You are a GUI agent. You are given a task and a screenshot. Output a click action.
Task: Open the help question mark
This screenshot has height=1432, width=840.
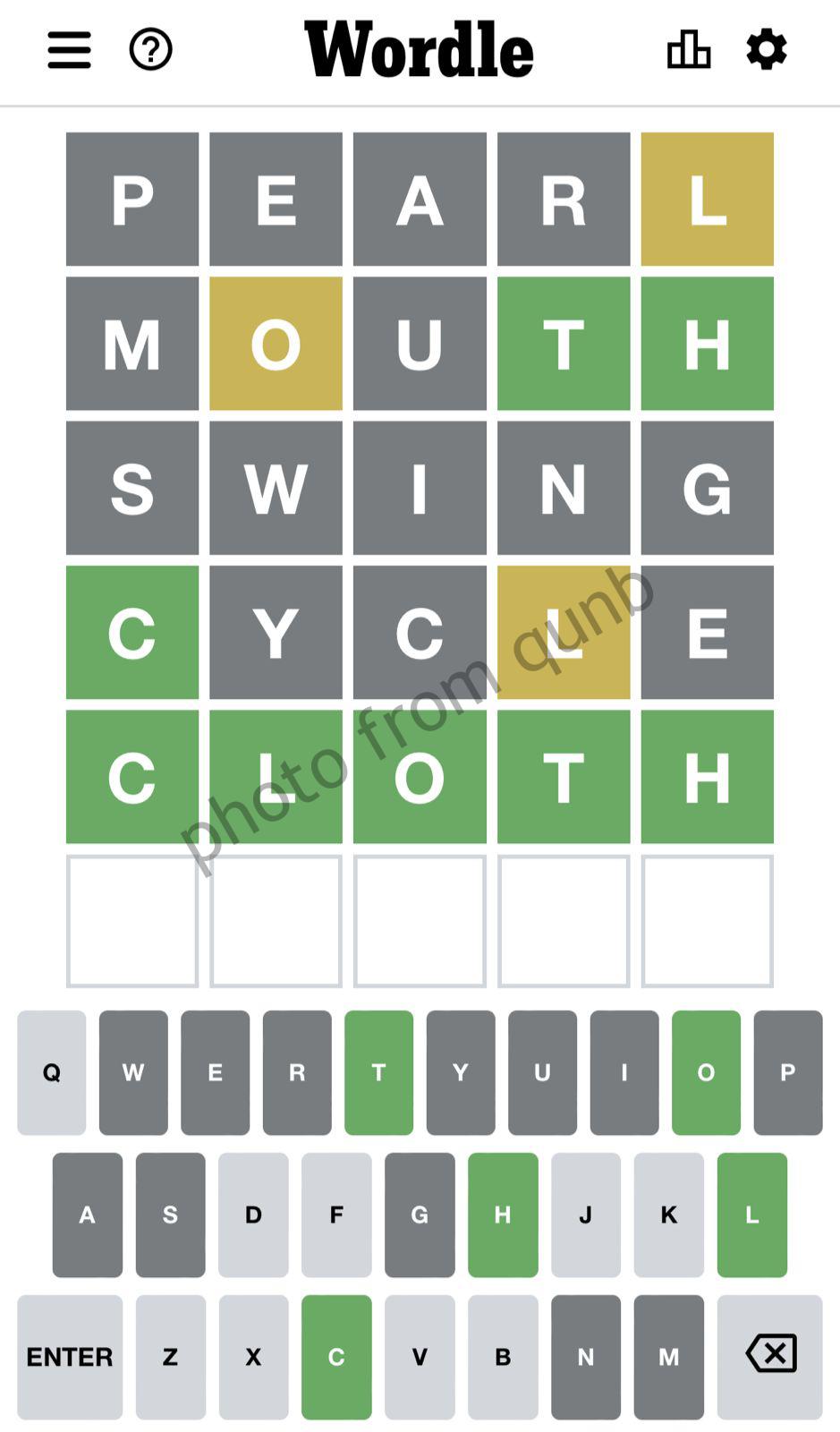pyautogui.click(x=150, y=50)
